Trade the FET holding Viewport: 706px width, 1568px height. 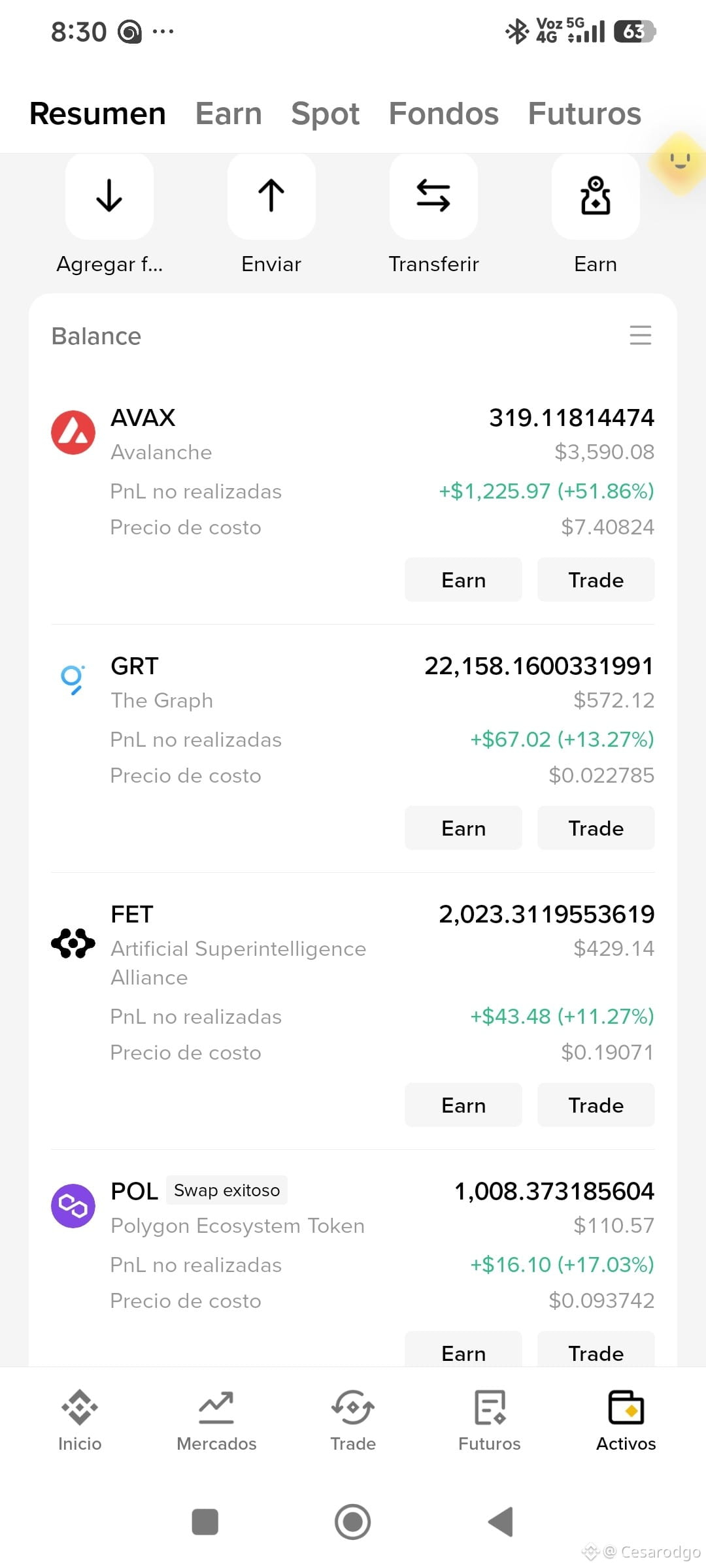tap(596, 1105)
